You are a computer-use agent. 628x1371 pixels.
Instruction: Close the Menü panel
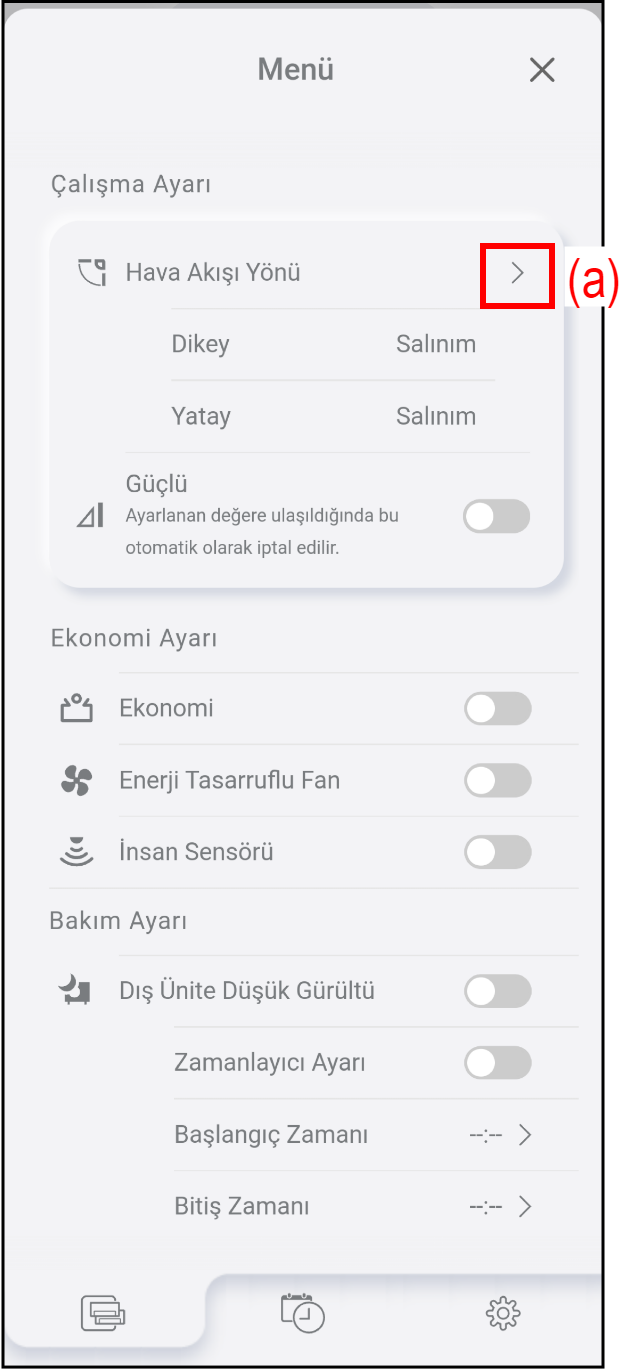coord(541,70)
